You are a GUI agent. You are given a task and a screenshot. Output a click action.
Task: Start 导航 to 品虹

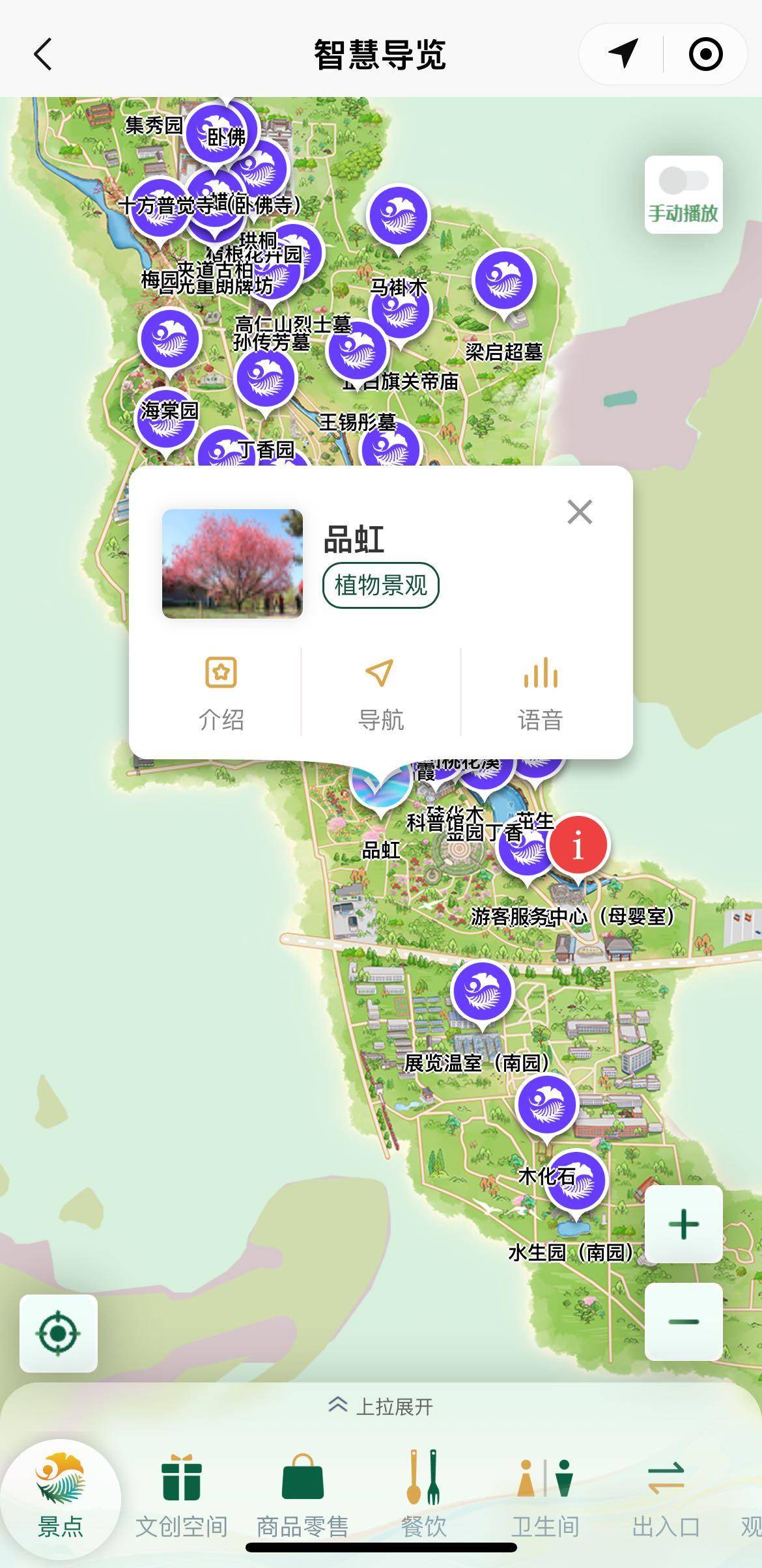coord(380,693)
